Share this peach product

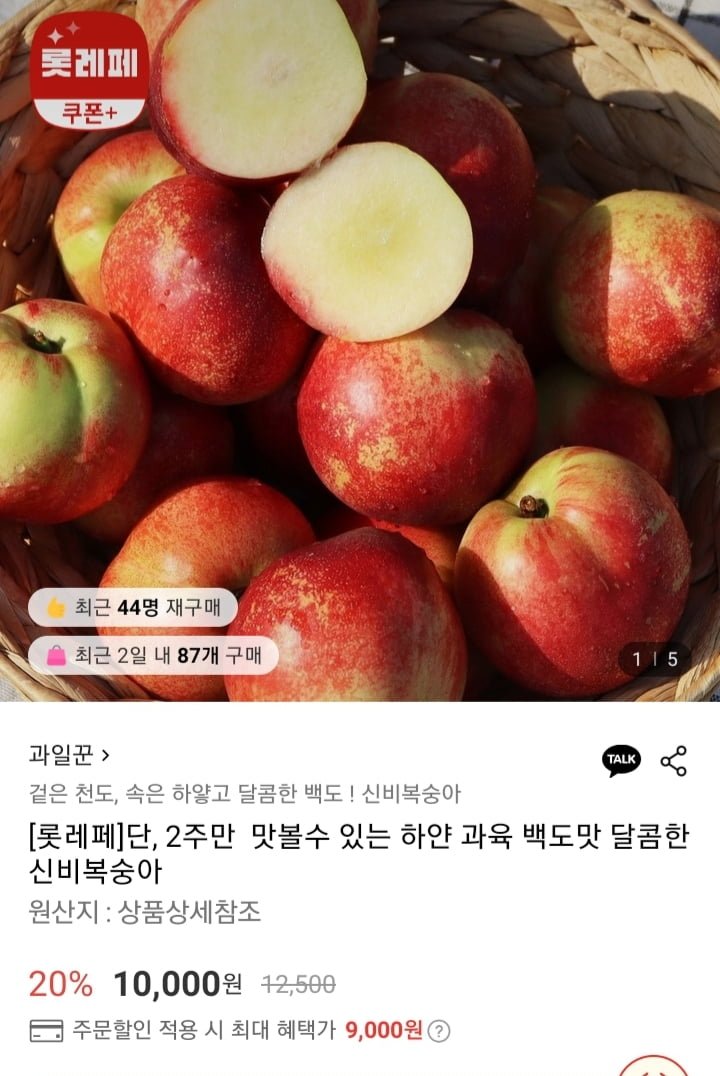pyautogui.click(x=674, y=760)
